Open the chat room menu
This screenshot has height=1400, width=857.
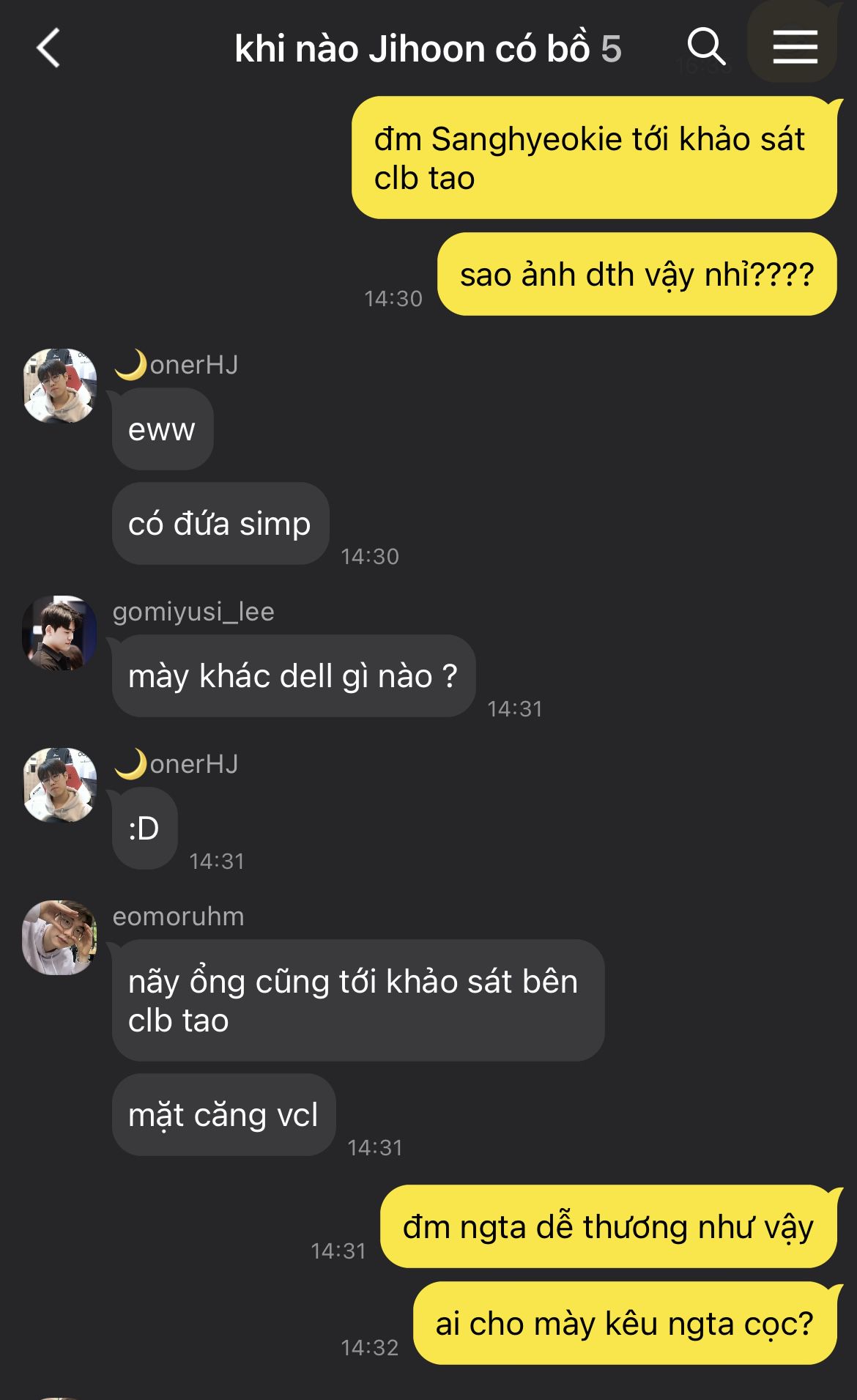[795, 48]
